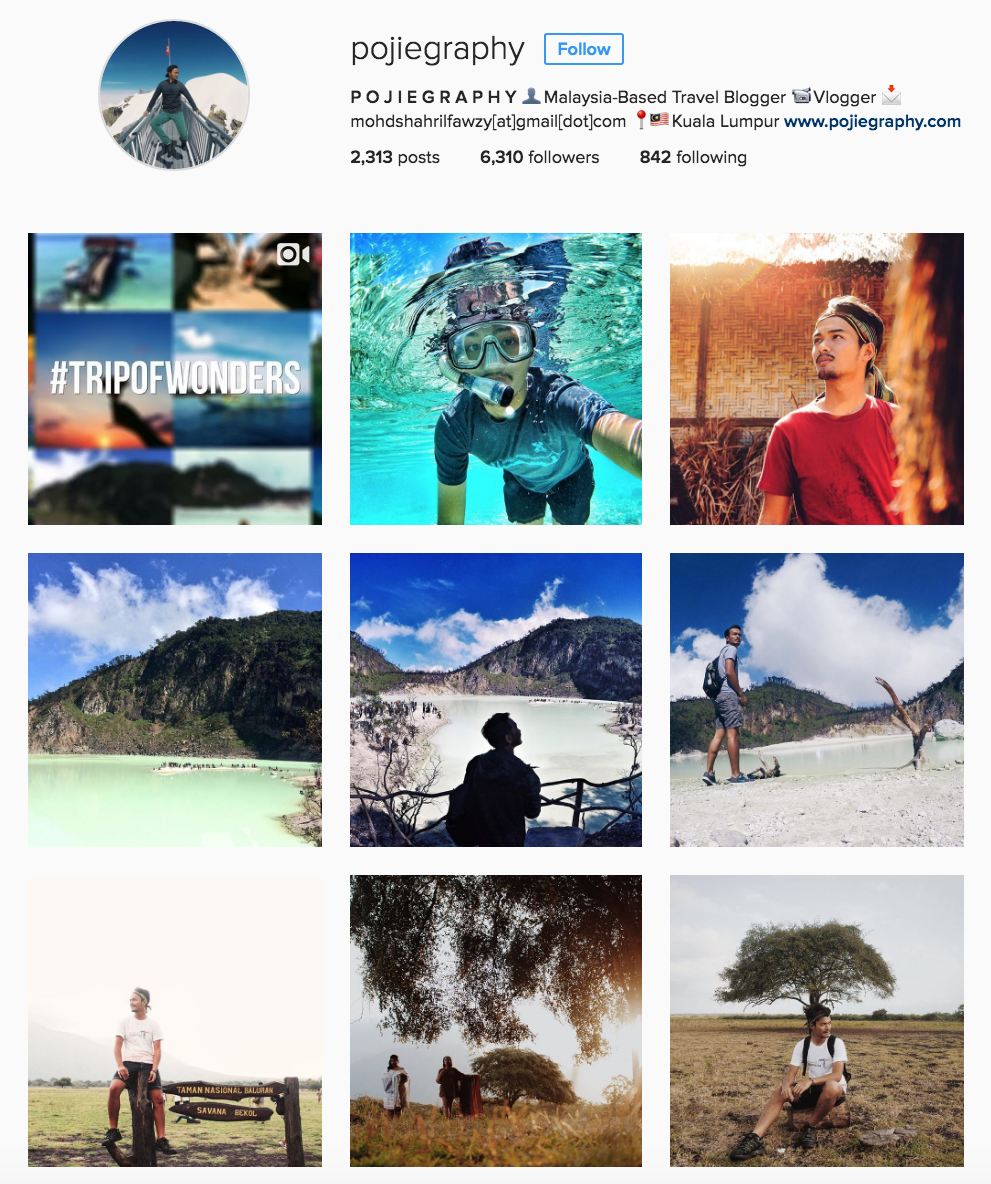991x1184 pixels.
Task: Open the underwater snorkeling selfie post
Action: click(x=496, y=379)
